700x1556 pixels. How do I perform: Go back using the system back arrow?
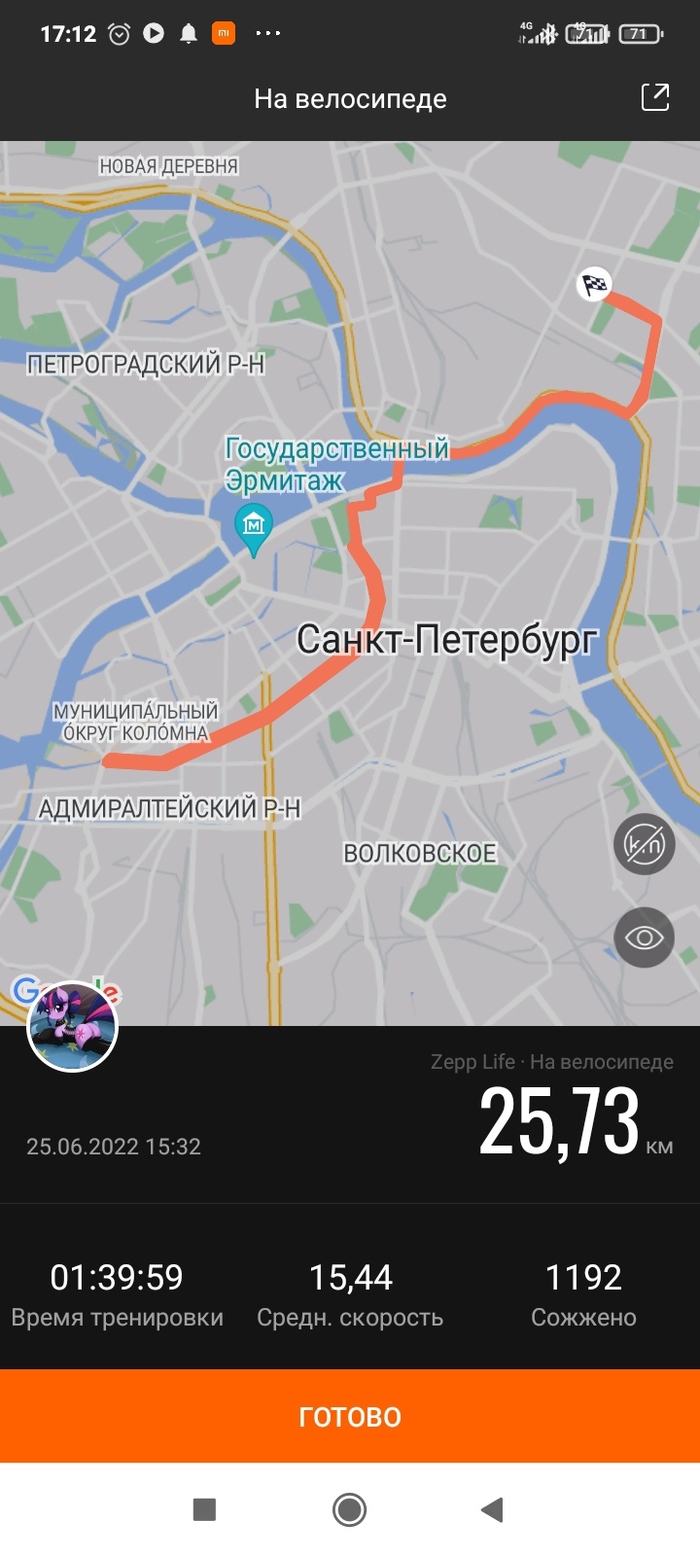(x=491, y=1509)
